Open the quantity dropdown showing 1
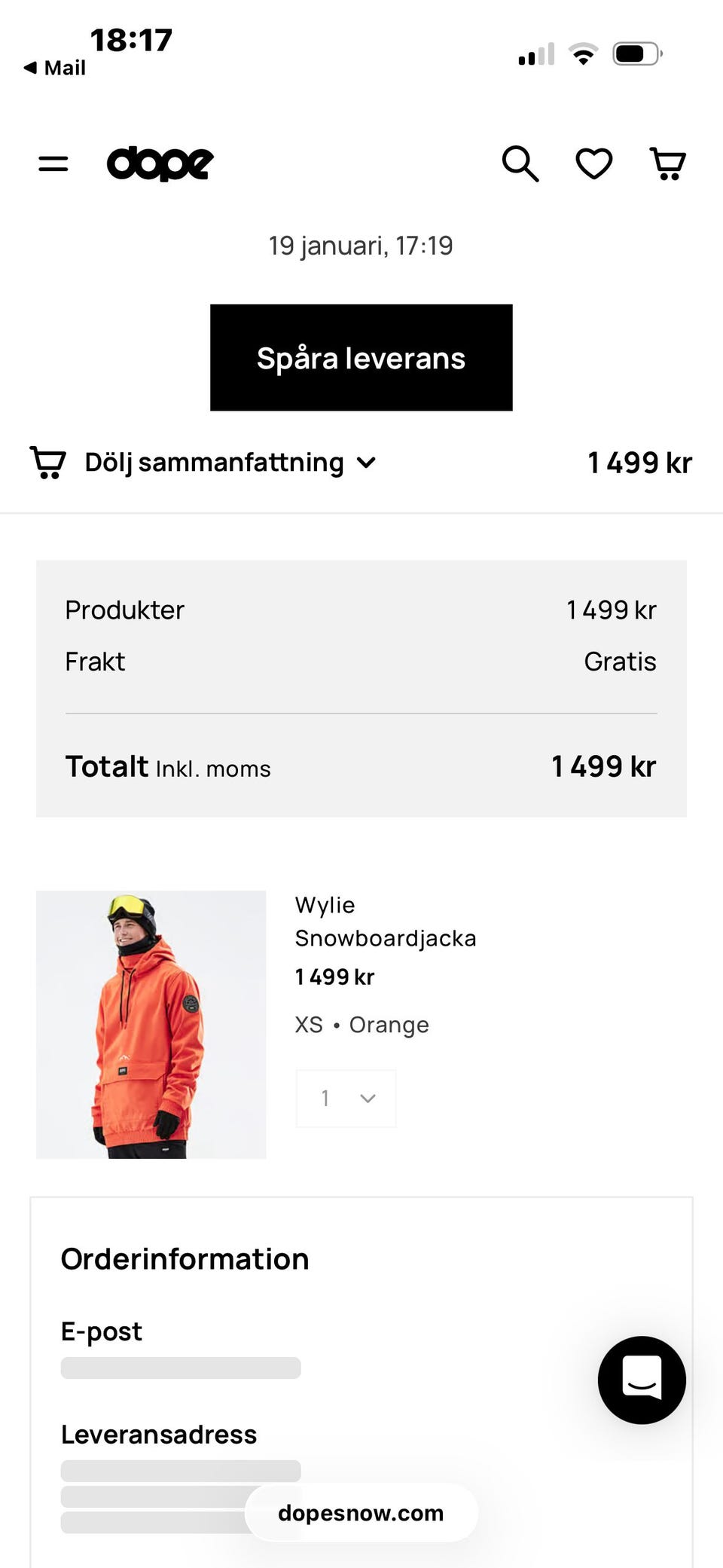 tap(346, 1098)
